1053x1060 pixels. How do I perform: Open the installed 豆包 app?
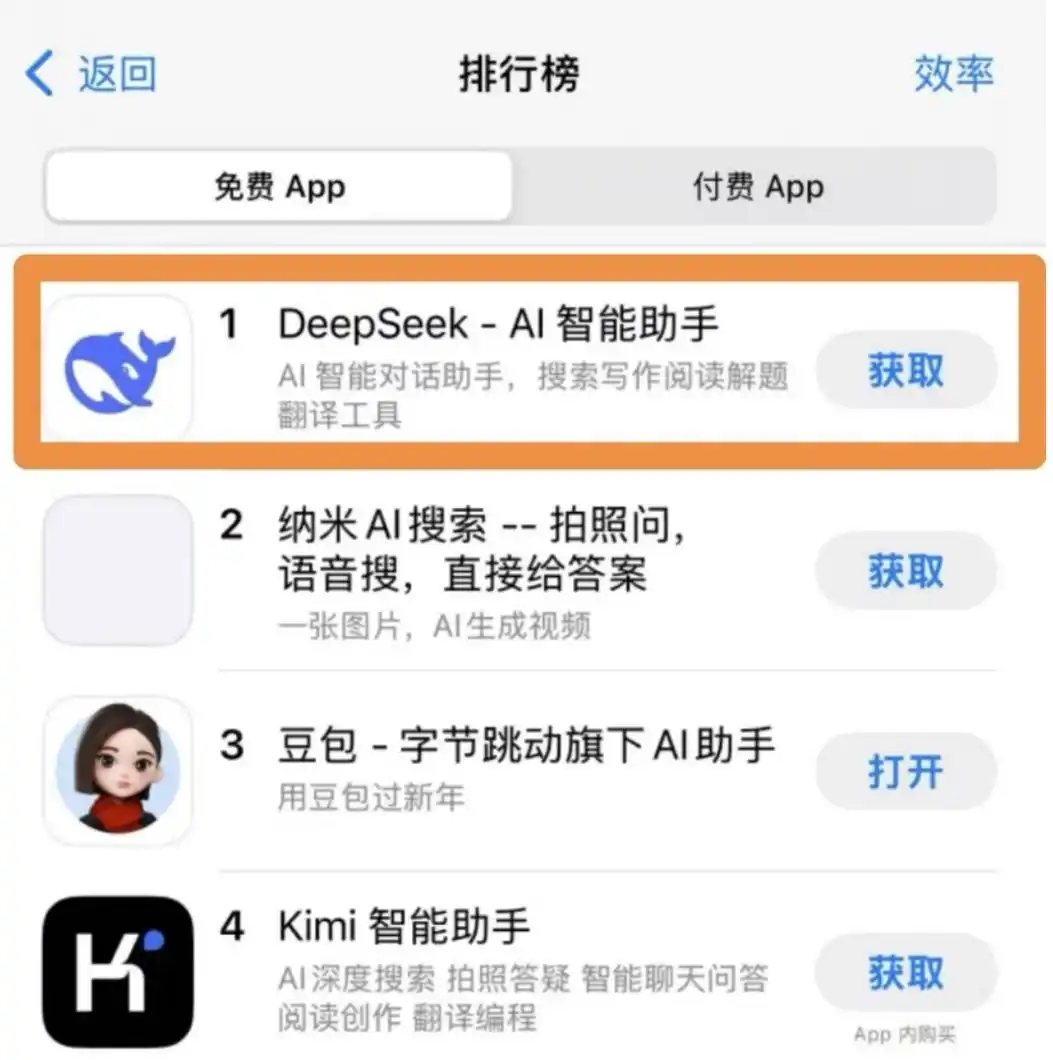(x=905, y=772)
